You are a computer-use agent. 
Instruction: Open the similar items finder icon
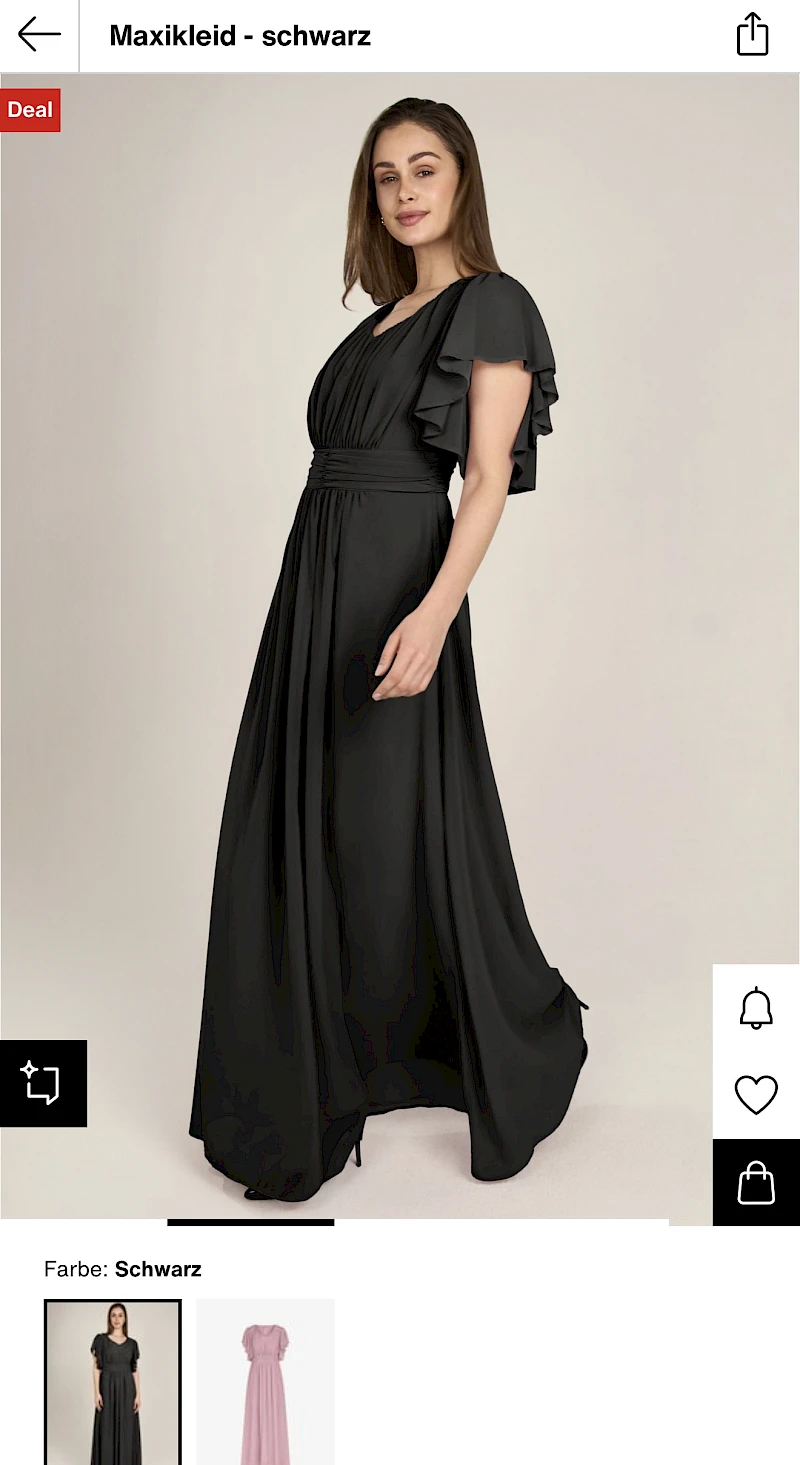42,1083
